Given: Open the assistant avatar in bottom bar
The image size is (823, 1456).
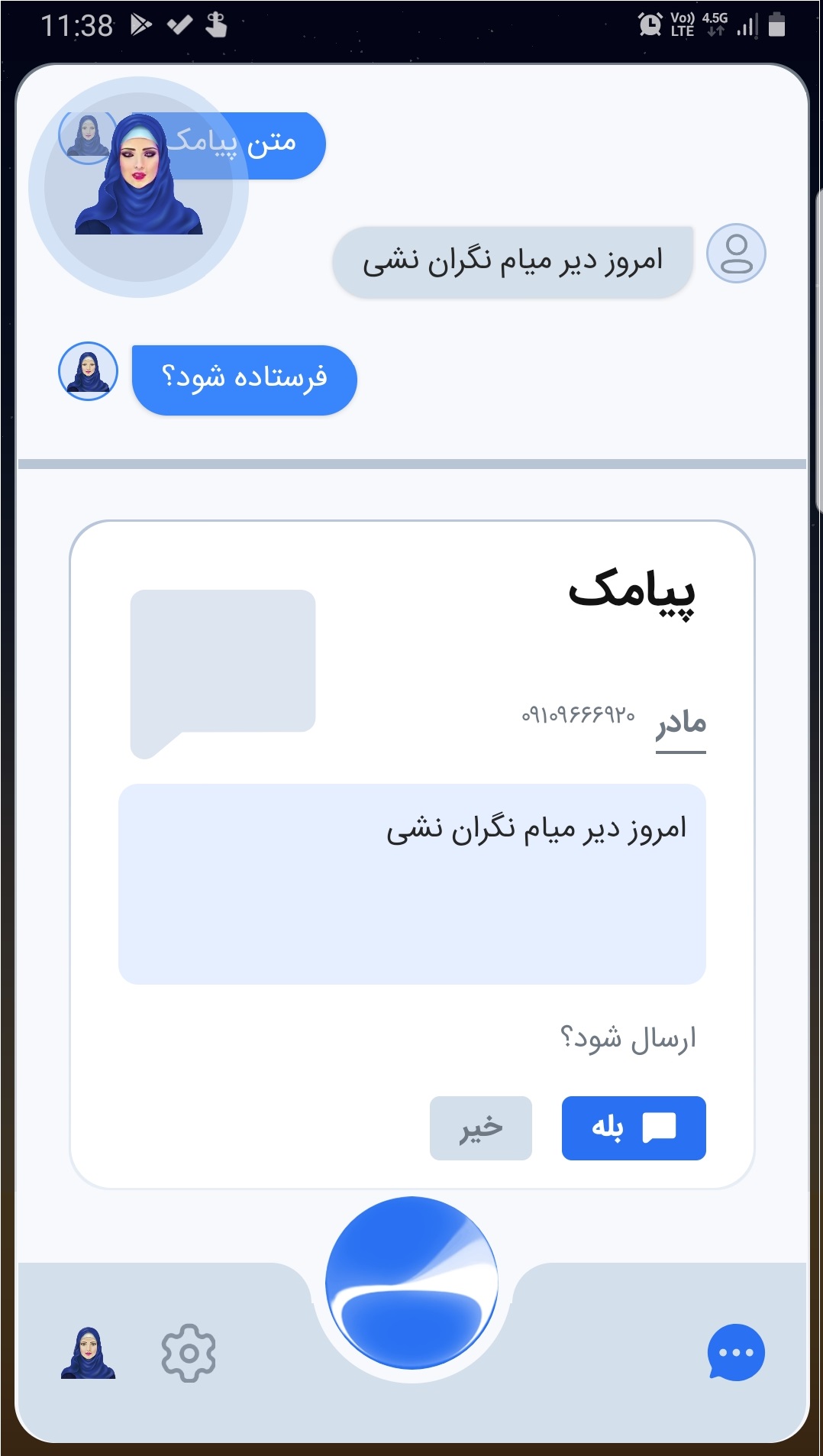Looking at the screenshot, I should 88,1353.
